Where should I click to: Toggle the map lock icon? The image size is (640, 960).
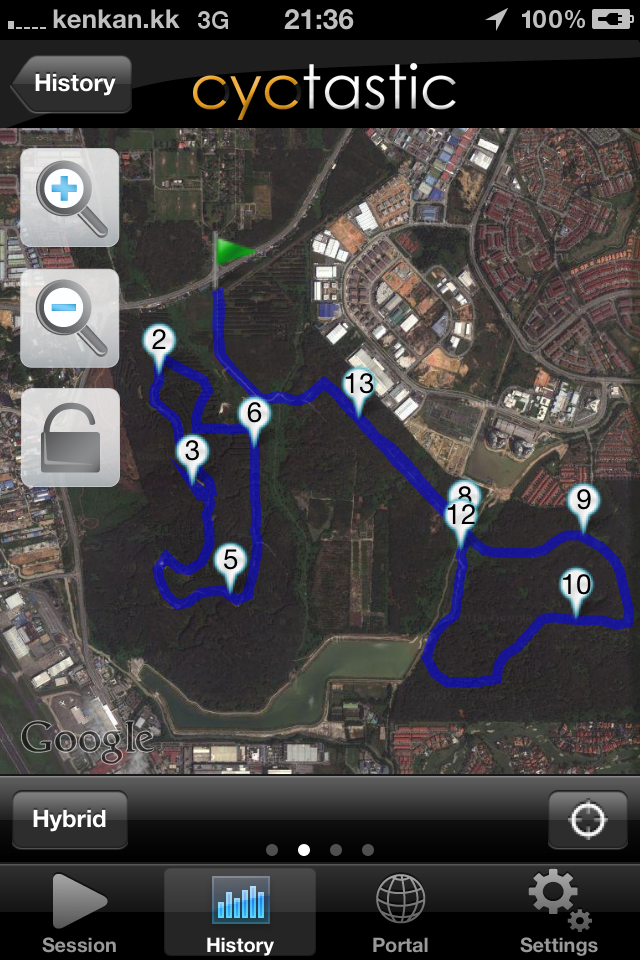click(x=70, y=438)
